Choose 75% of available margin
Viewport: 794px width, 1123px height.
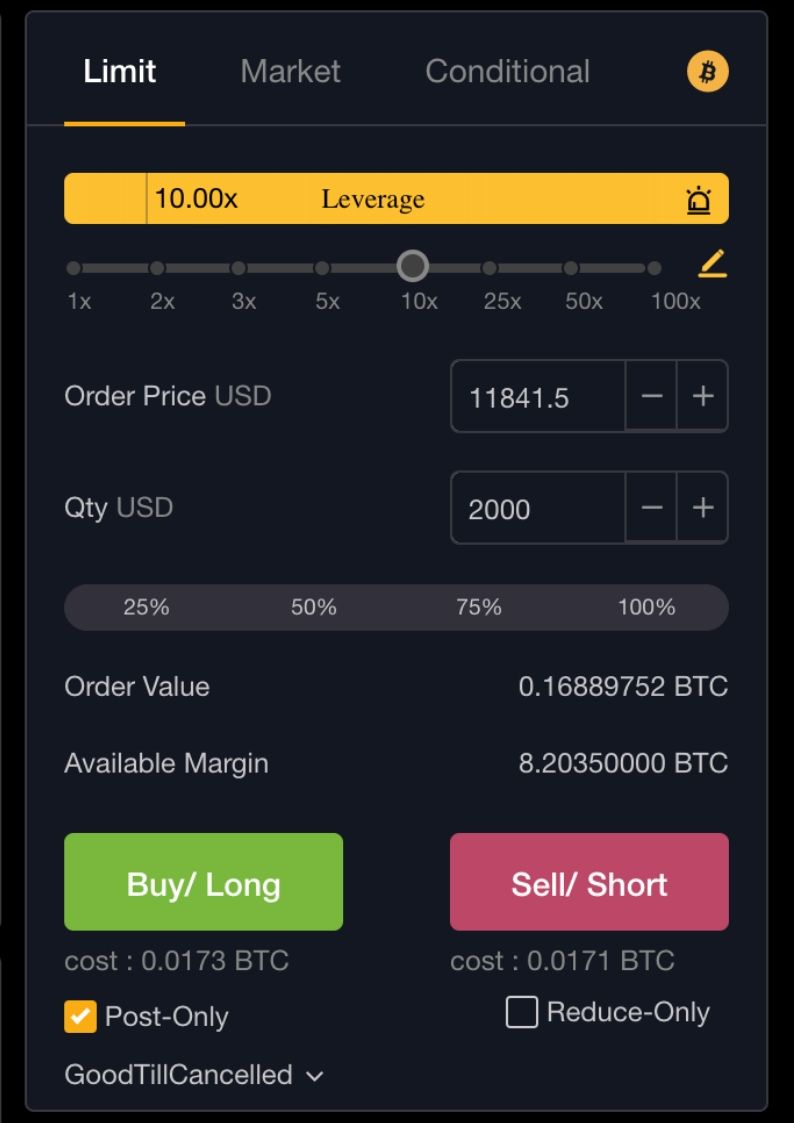coord(479,607)
